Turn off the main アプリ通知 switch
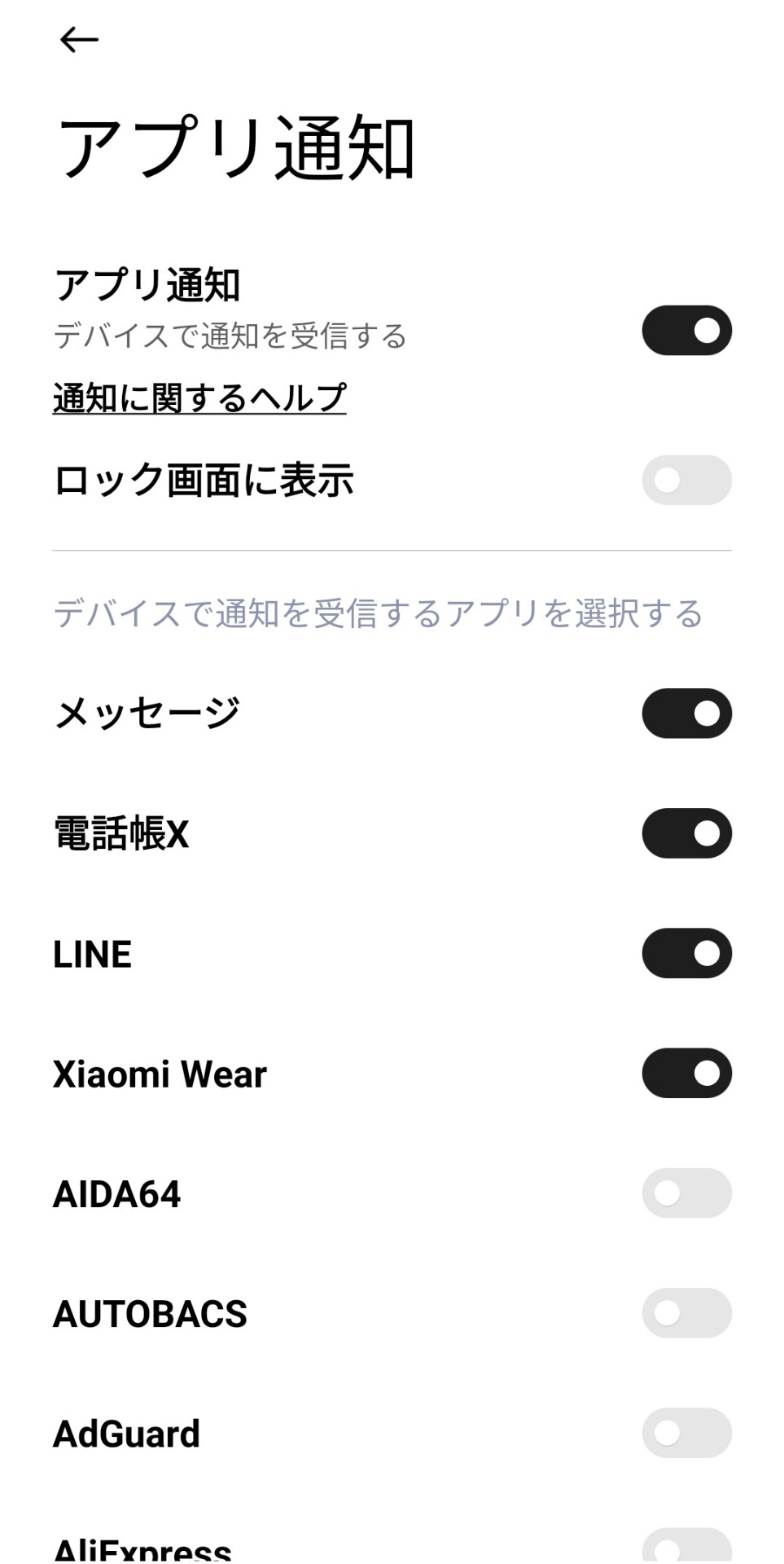784x1564 pixels. 686,331
